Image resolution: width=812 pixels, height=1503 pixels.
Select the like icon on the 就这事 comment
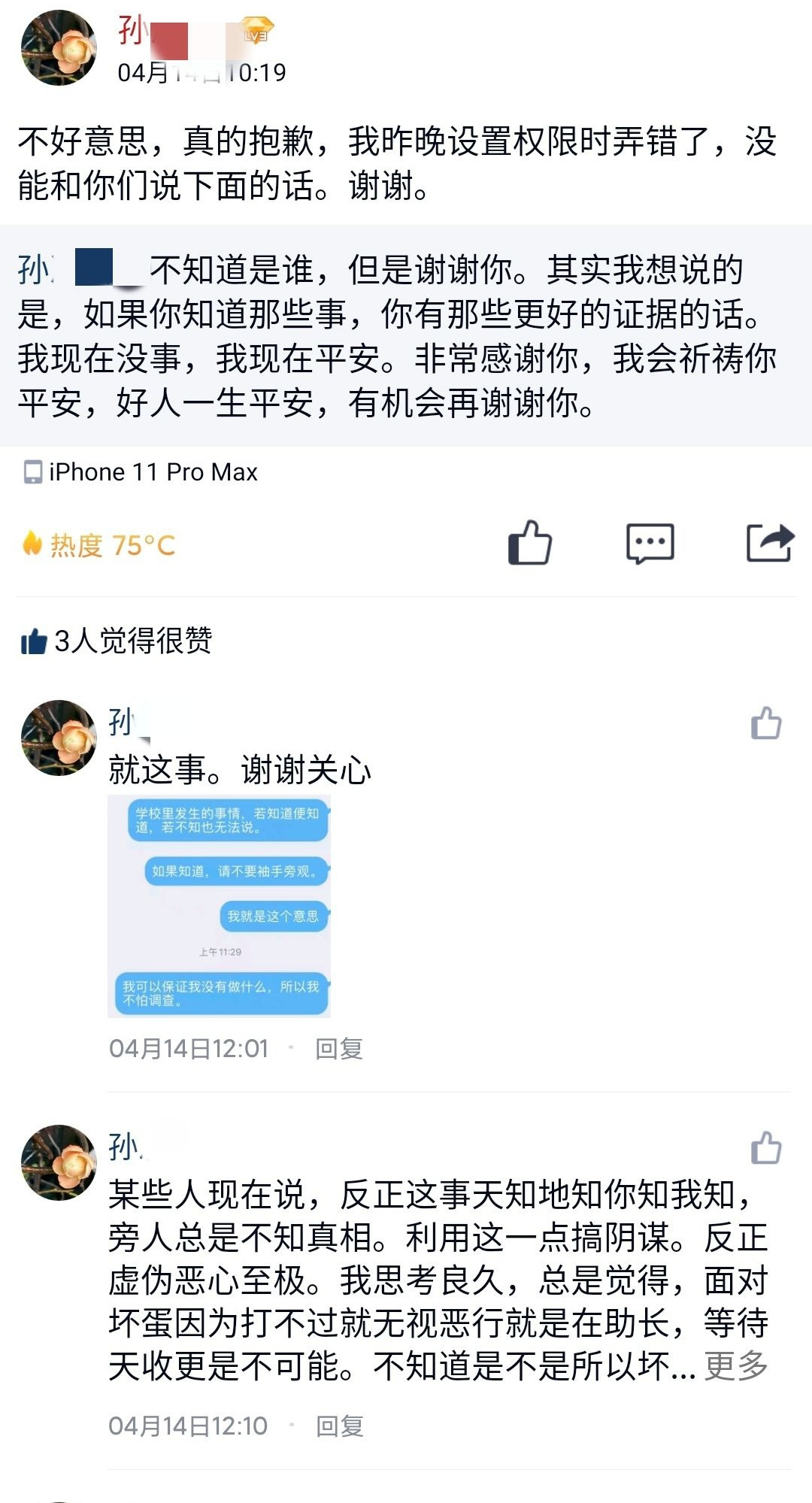point(765,723)
